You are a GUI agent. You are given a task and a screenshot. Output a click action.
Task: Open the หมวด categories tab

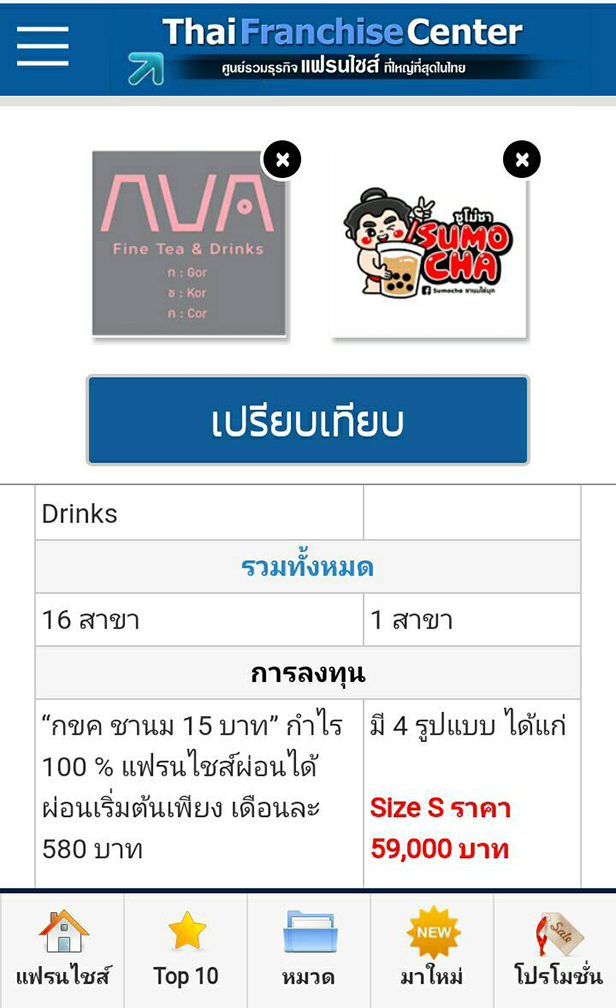pos(309,950)
